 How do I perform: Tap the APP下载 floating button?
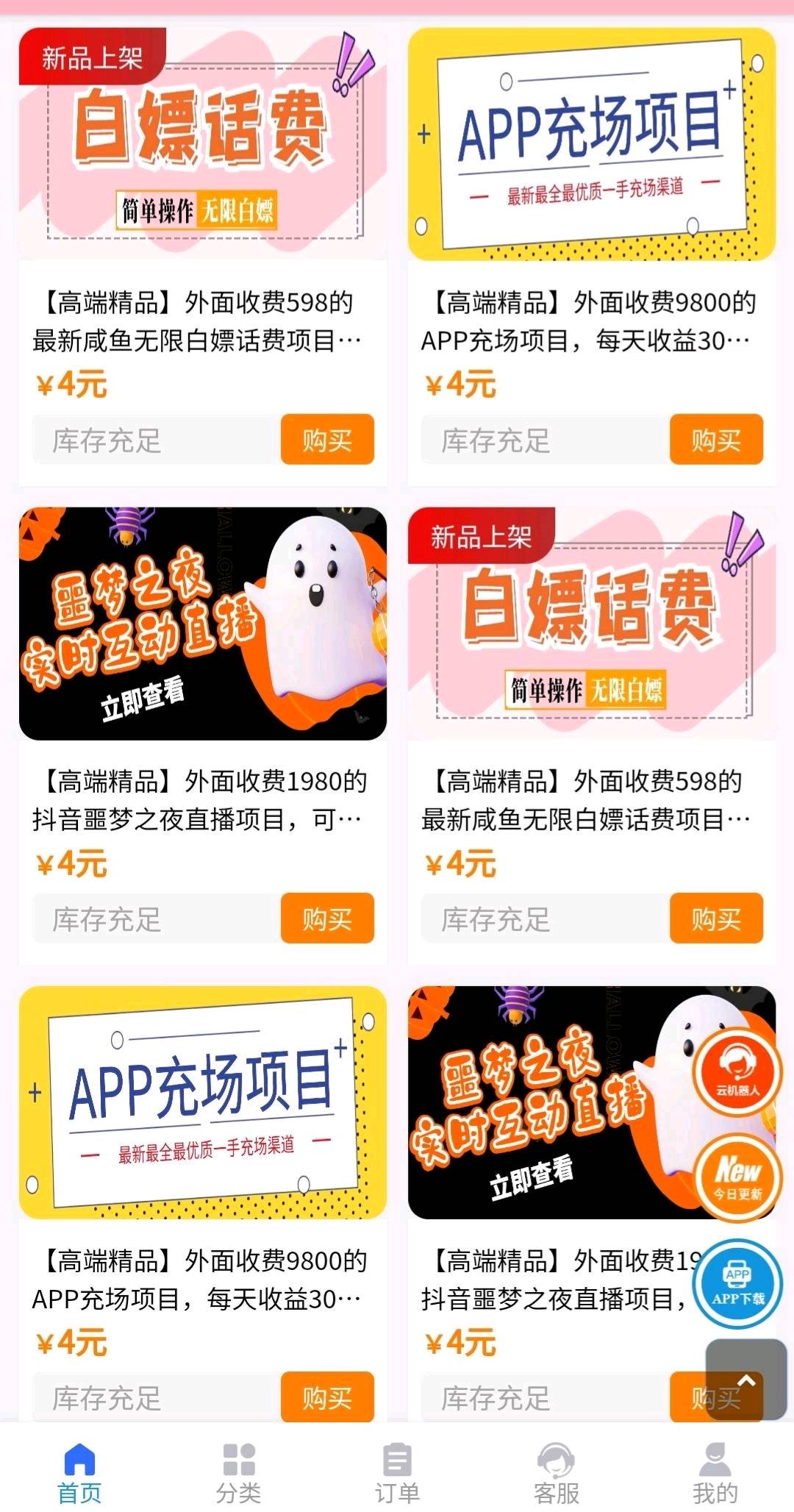[x=737, y=1284]
